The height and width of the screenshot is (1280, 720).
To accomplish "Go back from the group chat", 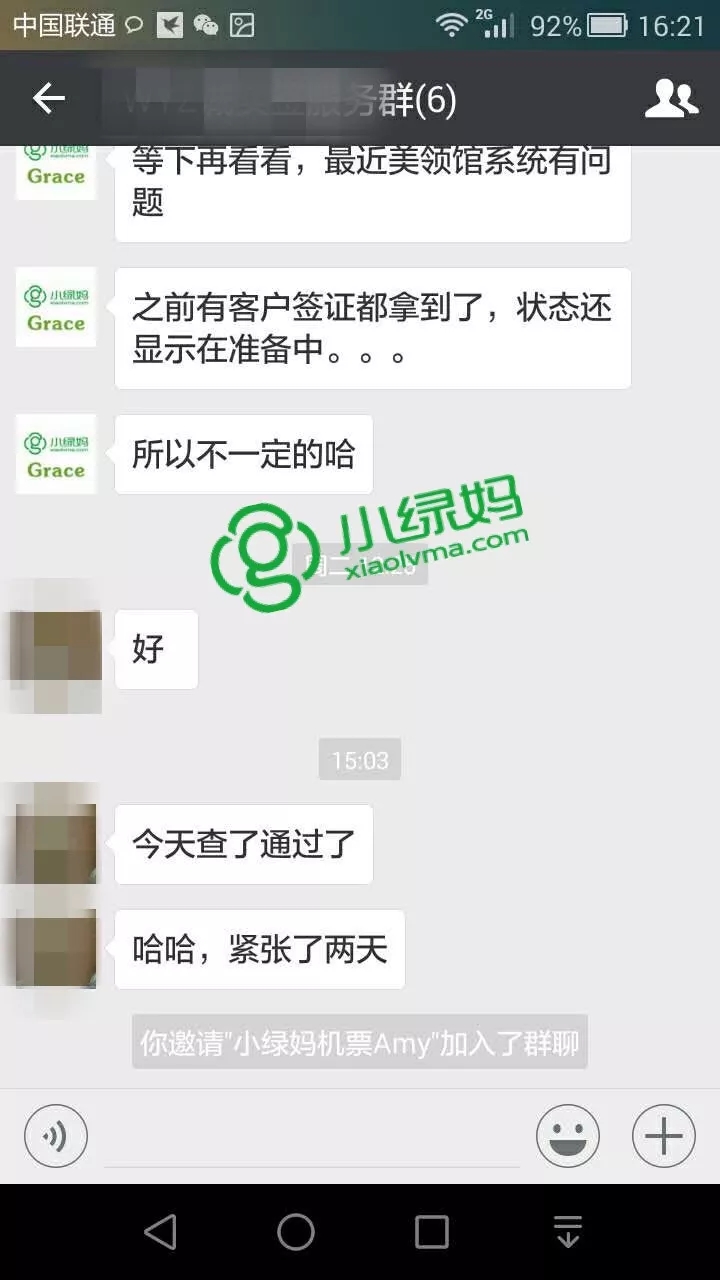I will (48, 98).
